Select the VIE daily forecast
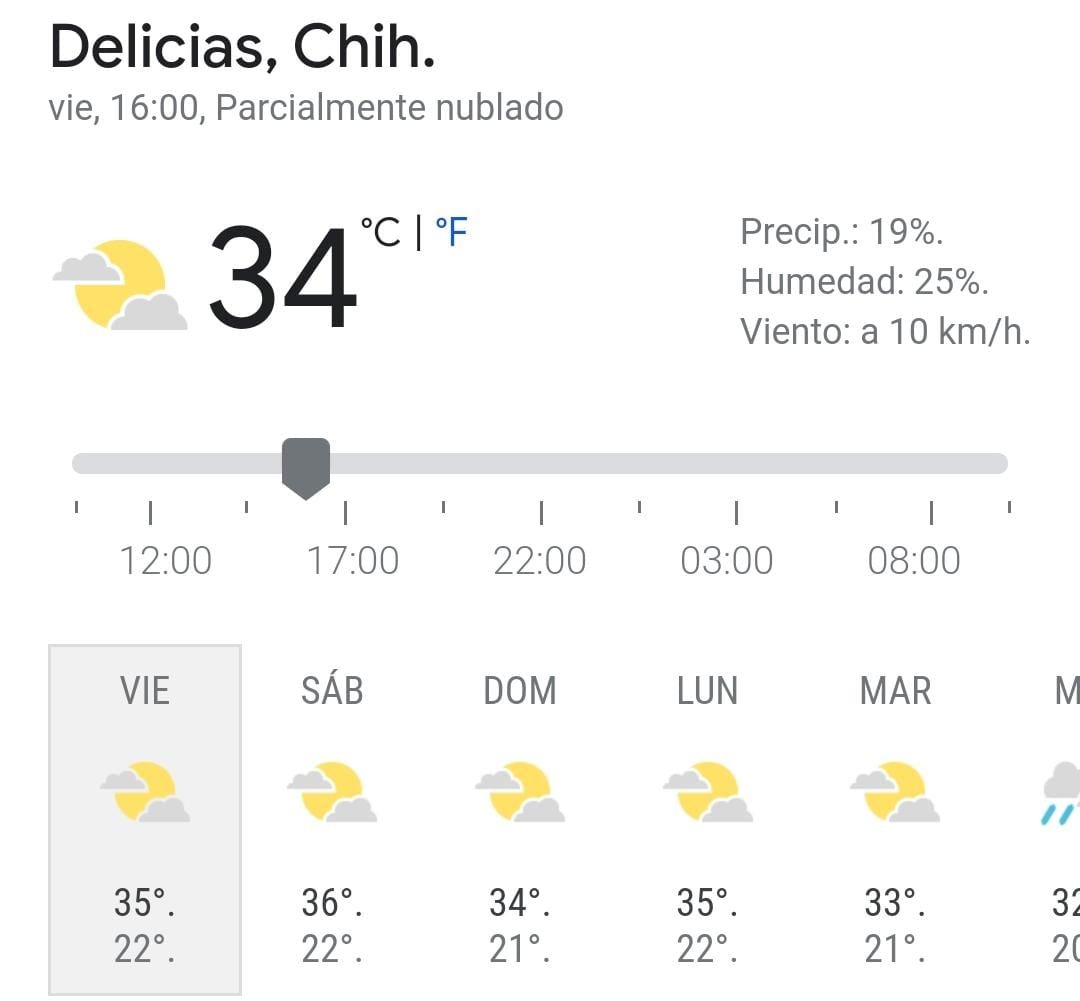 [145, 819]
